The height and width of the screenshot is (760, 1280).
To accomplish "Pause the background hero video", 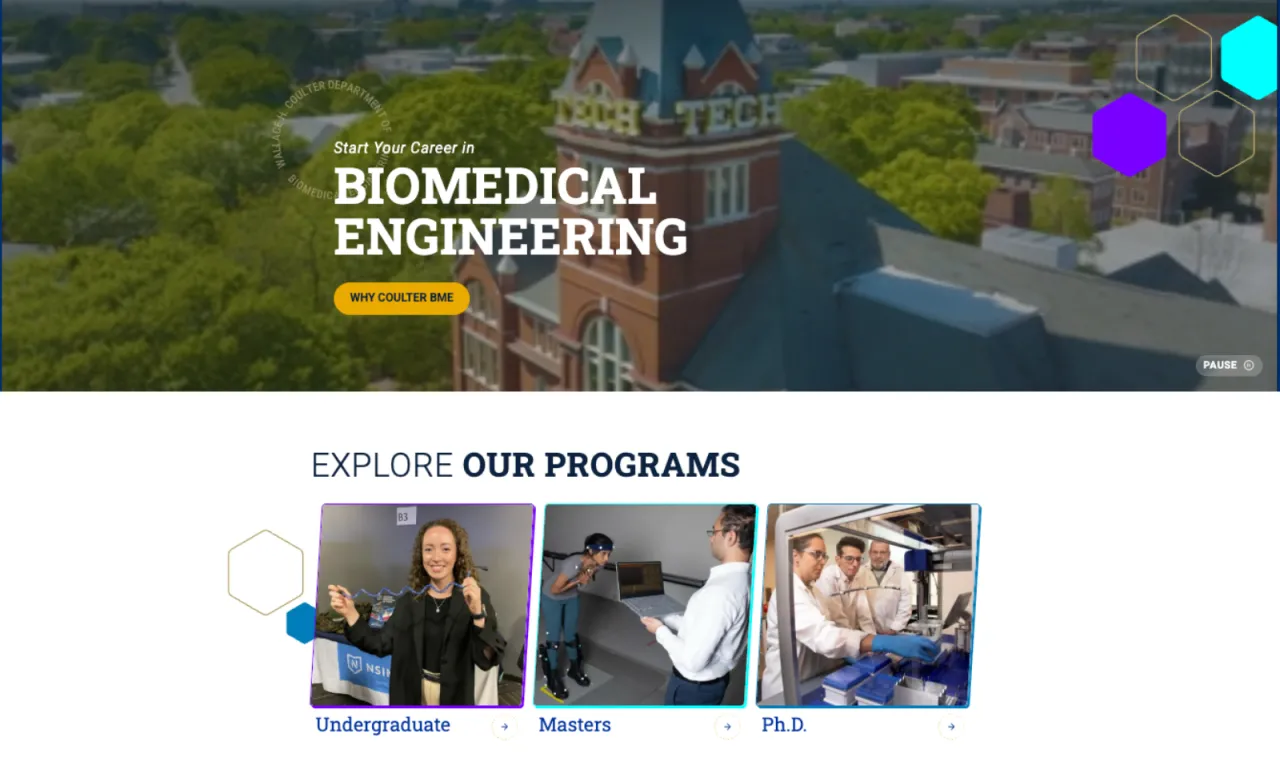I will point(1228,365).
